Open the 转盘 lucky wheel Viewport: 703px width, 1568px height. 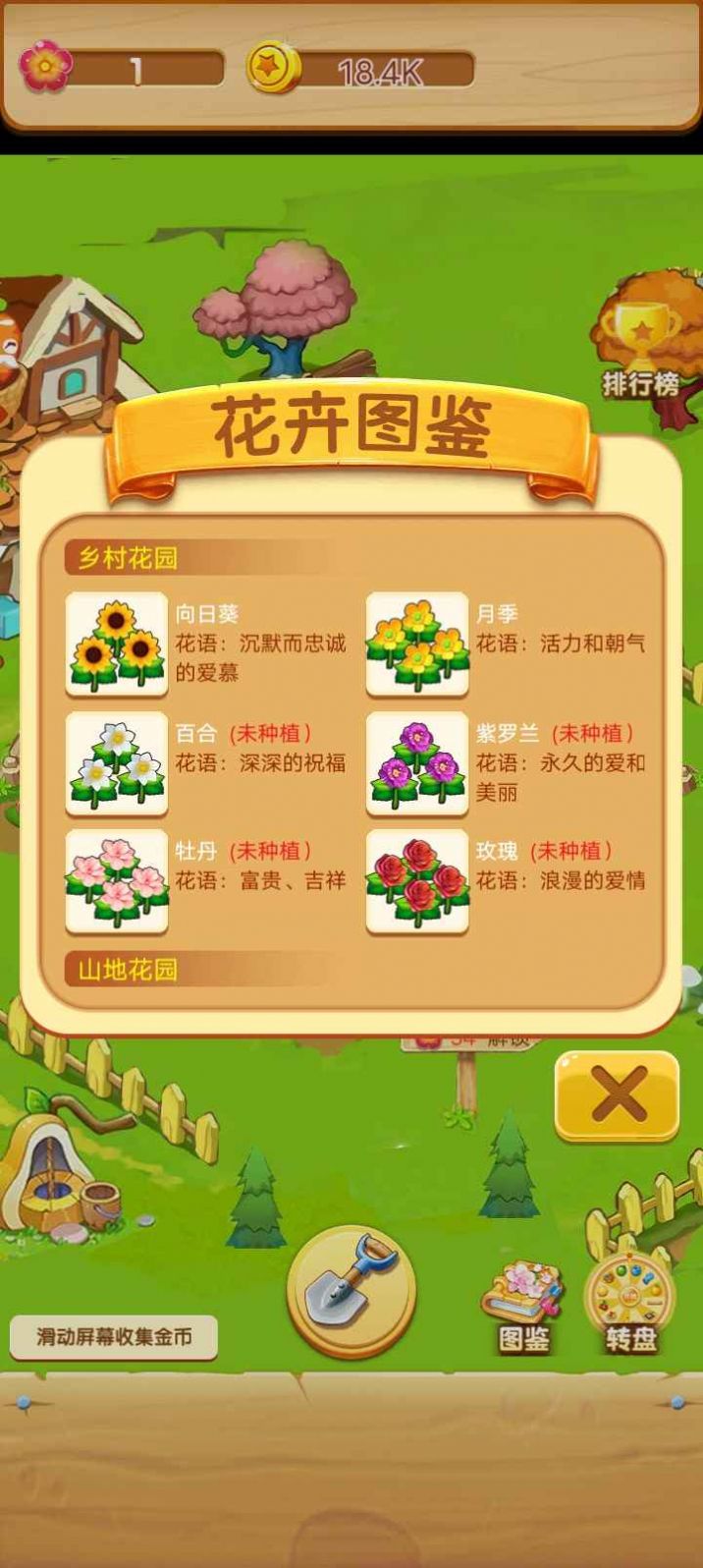[x=629, y=1304]
